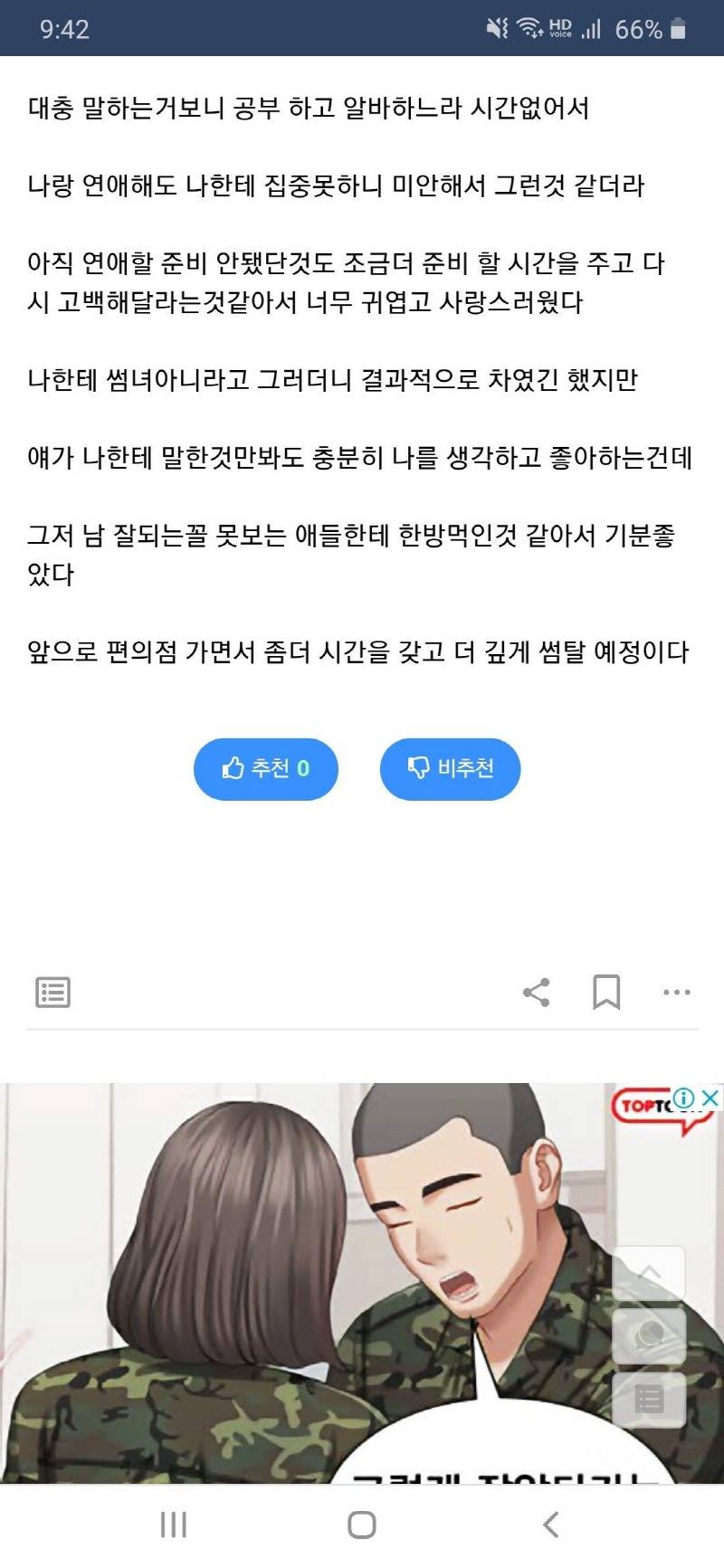Tap the thumbs-up icon inside the recommend button

tap(233, 768)
